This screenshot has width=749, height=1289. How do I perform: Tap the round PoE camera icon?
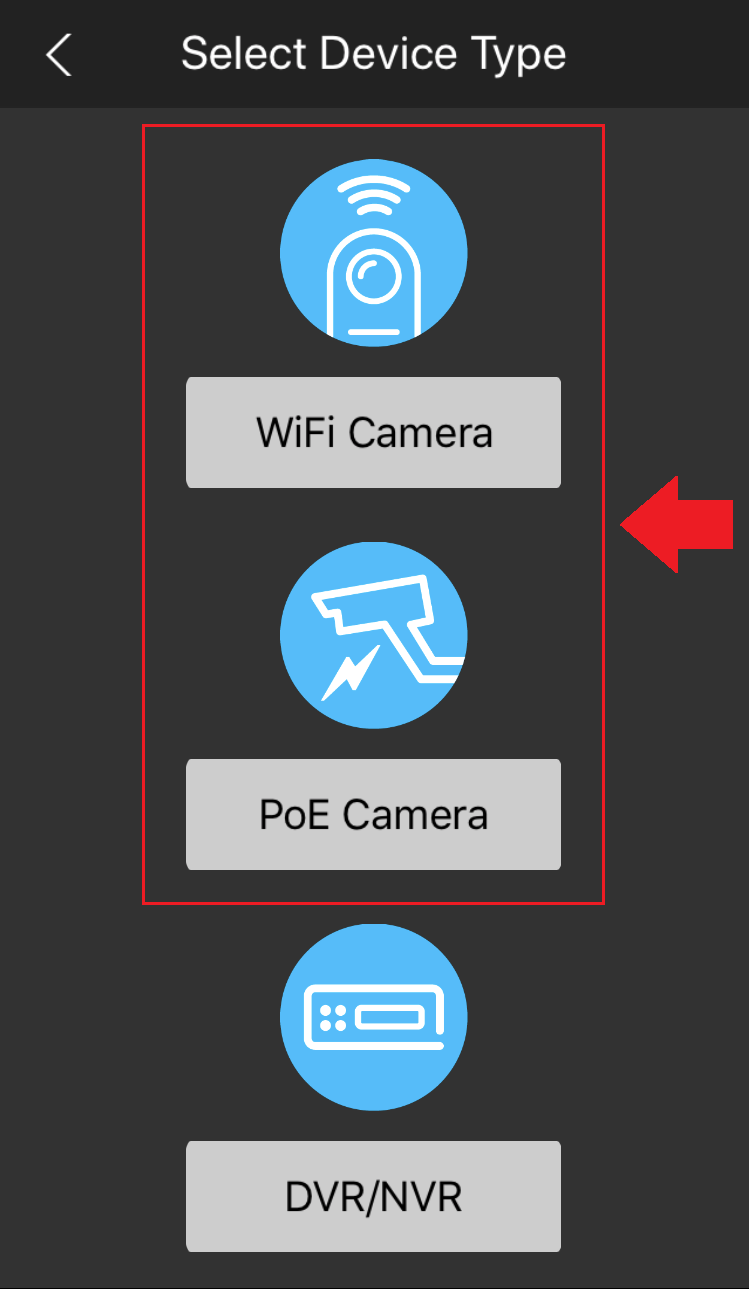(373, 635)
